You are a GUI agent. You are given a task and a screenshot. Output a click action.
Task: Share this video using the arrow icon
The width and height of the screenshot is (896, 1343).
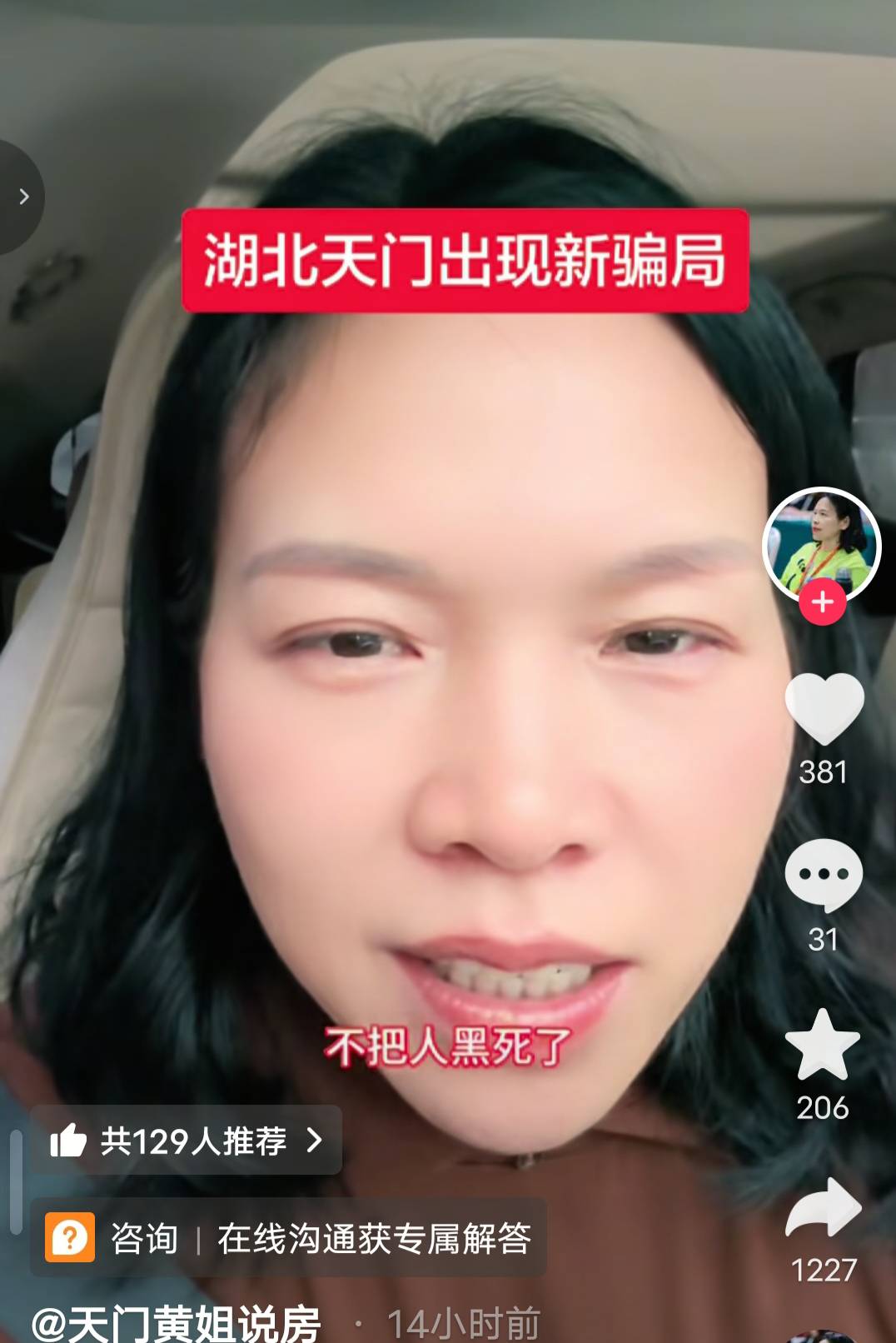pyautogui.click(x=823, y=1208)
